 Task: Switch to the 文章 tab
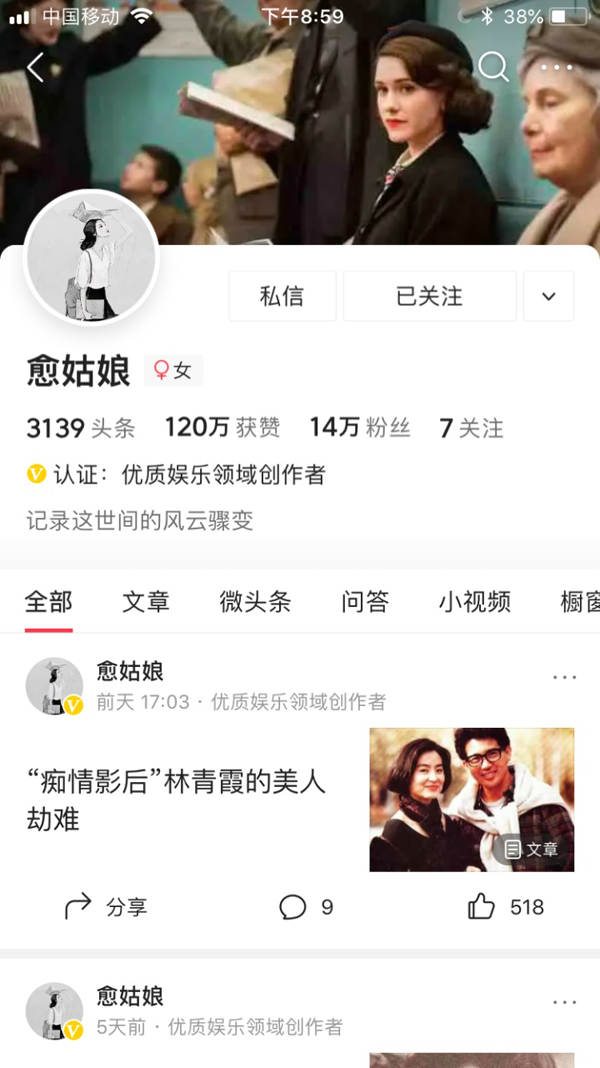click(x=146, y=601)
